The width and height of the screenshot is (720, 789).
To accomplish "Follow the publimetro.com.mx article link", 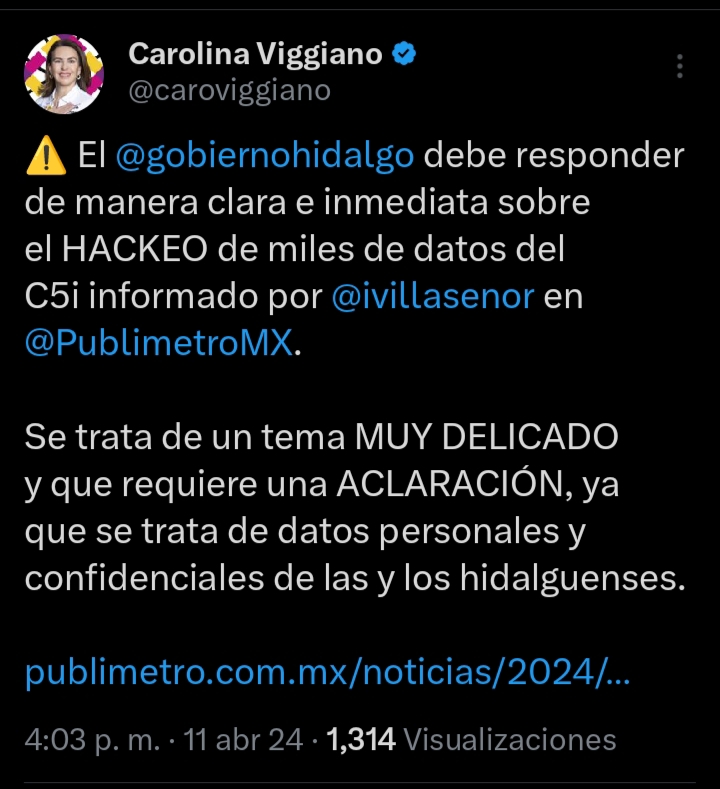I will [330, 672].
